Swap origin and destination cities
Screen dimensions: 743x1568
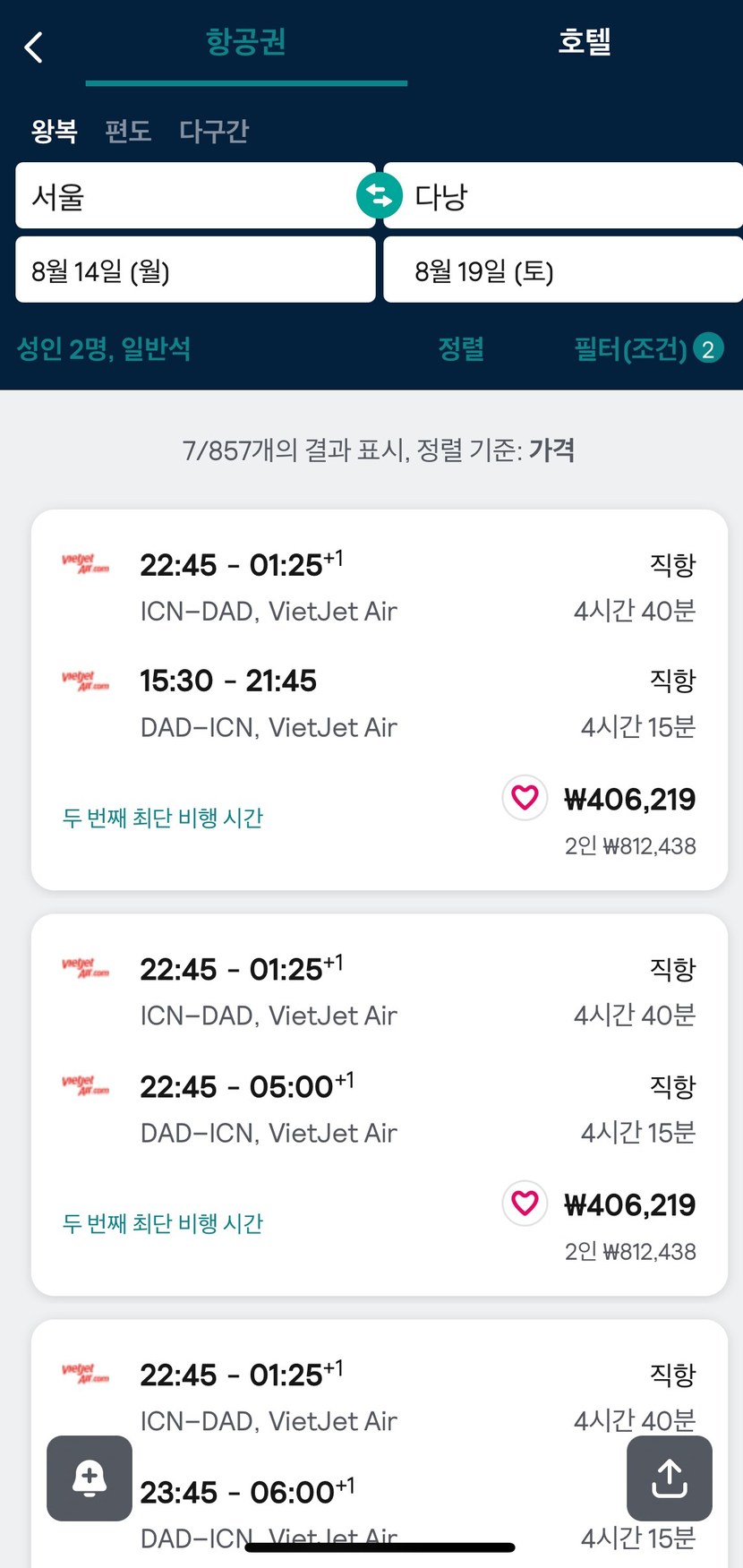380,195
